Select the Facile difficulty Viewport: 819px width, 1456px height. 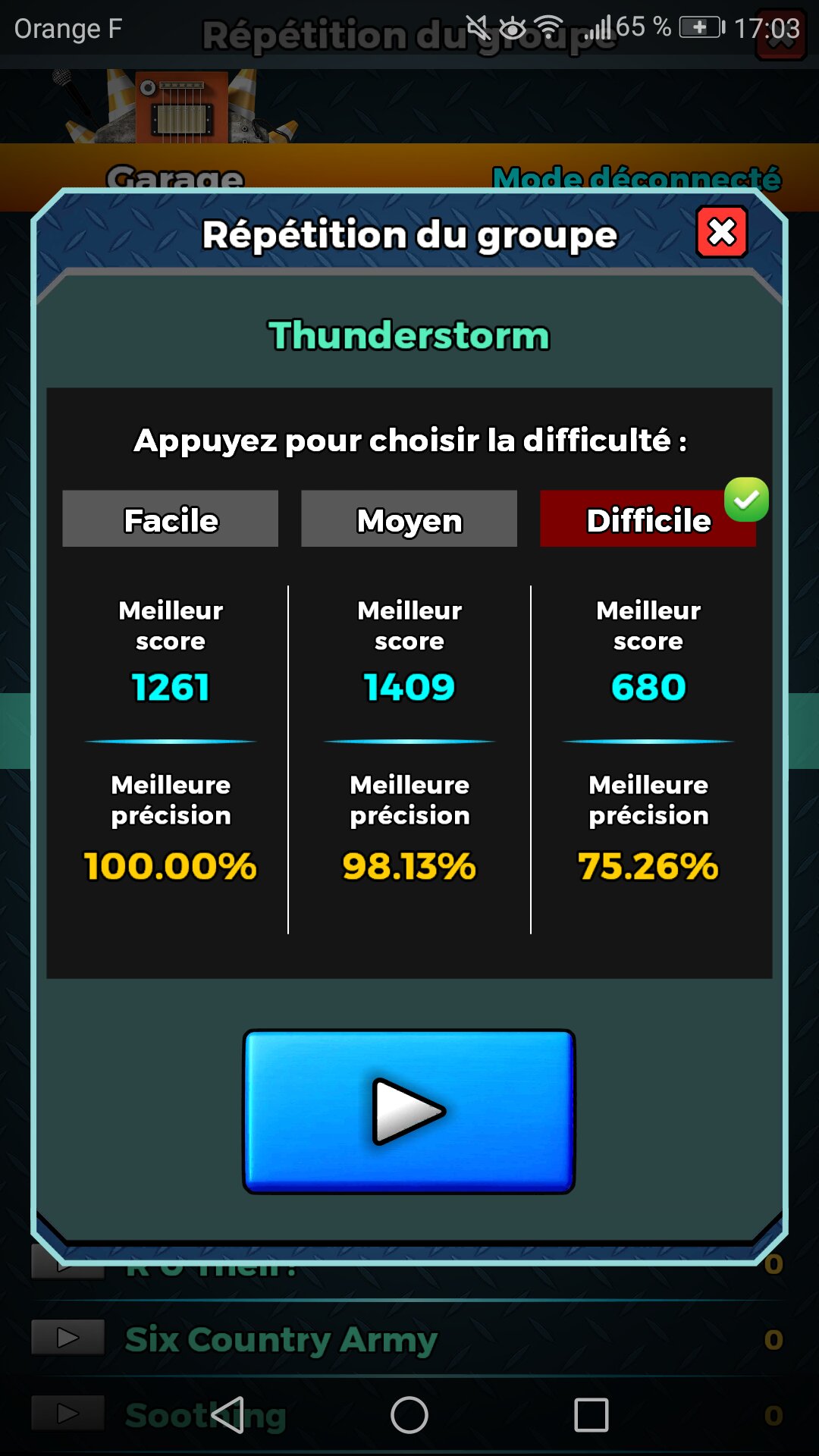[171, 519]
